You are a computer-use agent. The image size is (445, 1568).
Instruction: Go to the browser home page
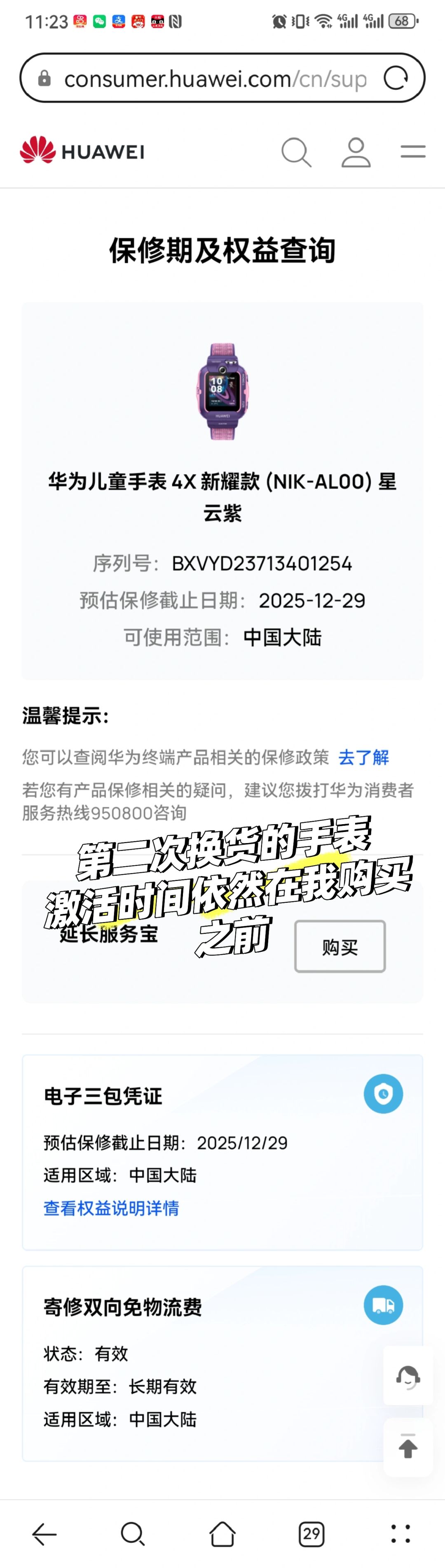(x=222, y=1534)
